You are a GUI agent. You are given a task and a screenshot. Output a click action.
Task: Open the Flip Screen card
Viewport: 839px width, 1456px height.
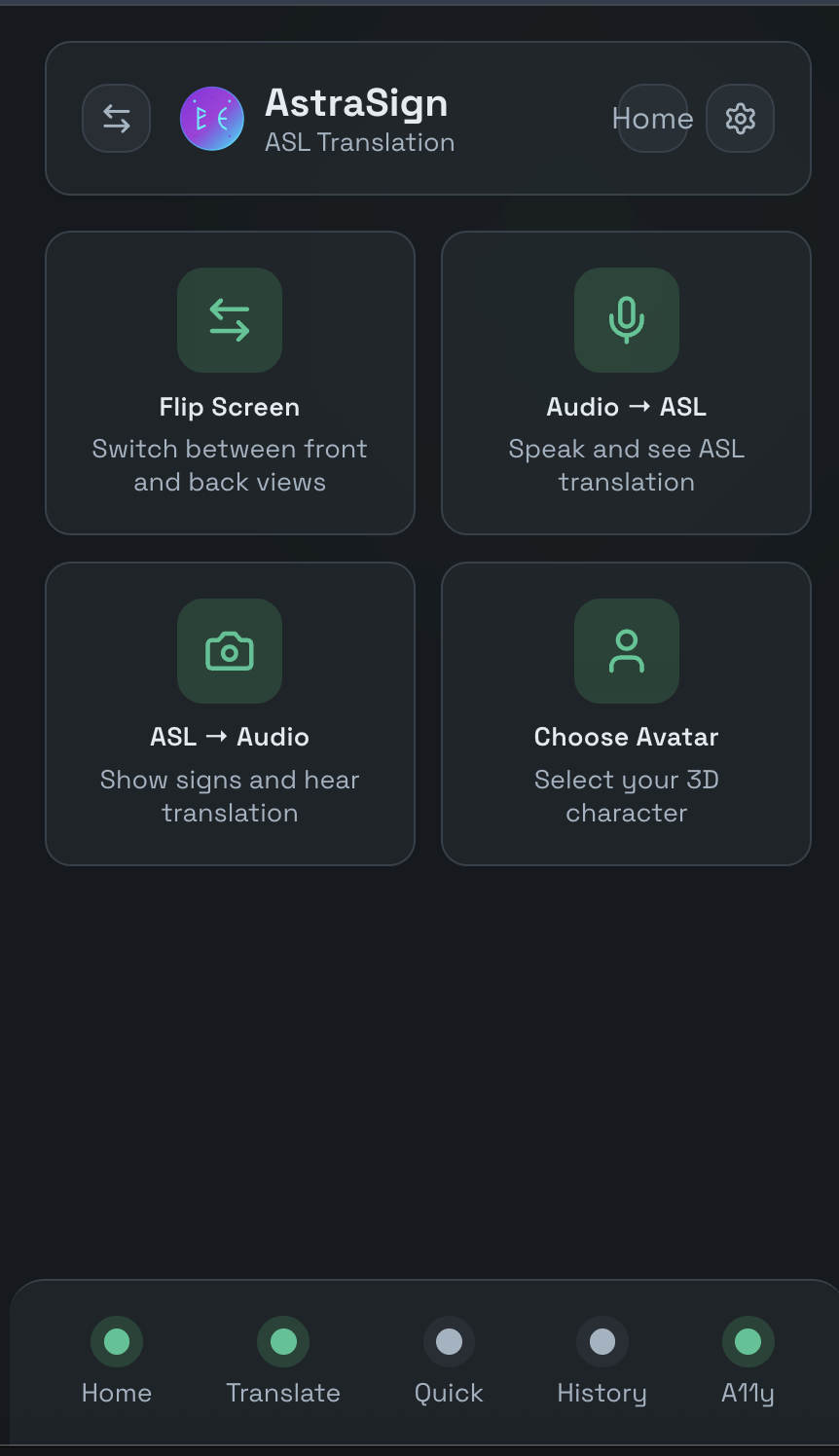(x=230, y=382)
